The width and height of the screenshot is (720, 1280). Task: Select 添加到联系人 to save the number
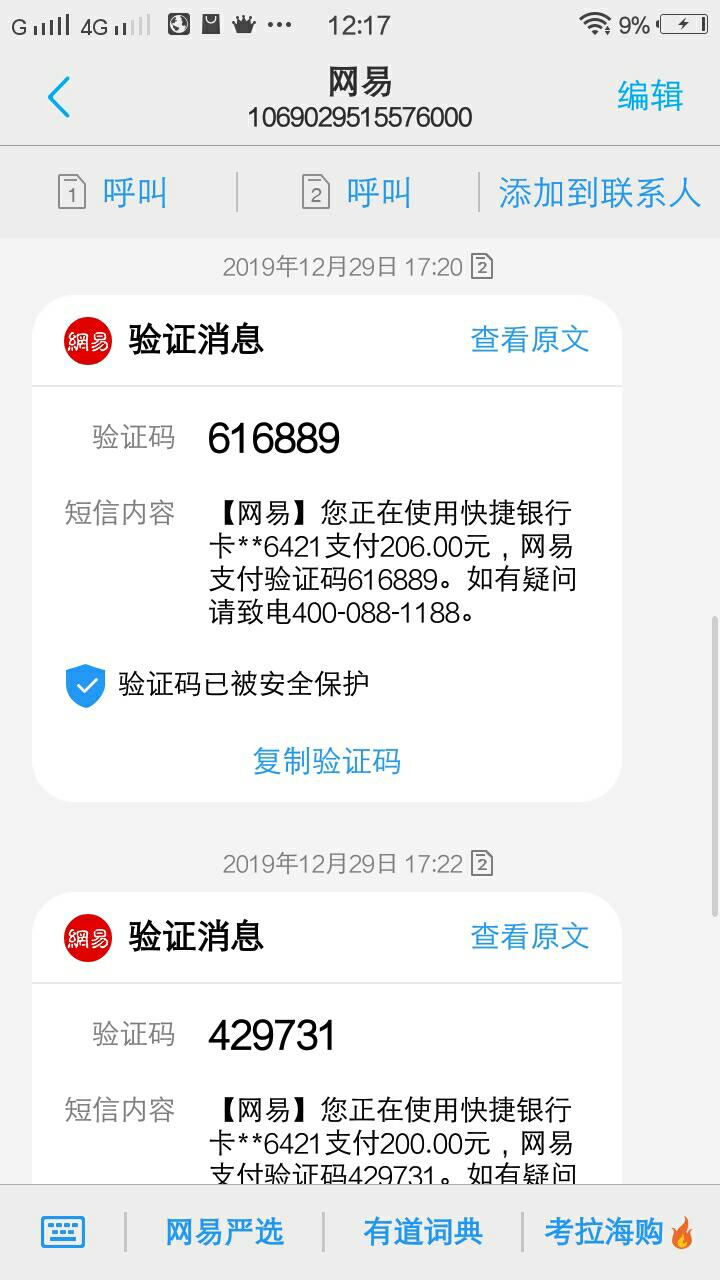click(x=599, y=192)
